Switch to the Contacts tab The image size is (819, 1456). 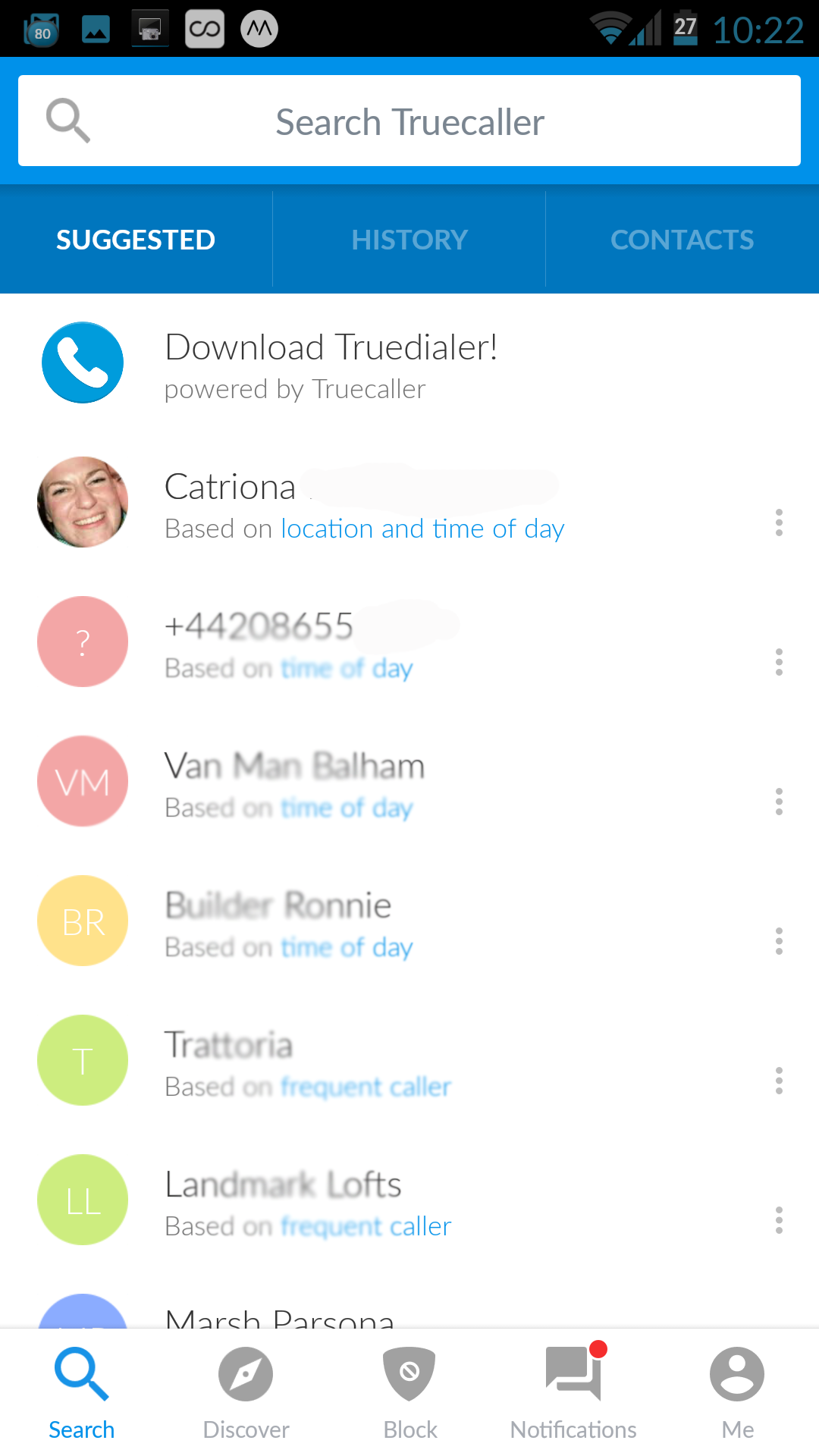coord(682,240)
